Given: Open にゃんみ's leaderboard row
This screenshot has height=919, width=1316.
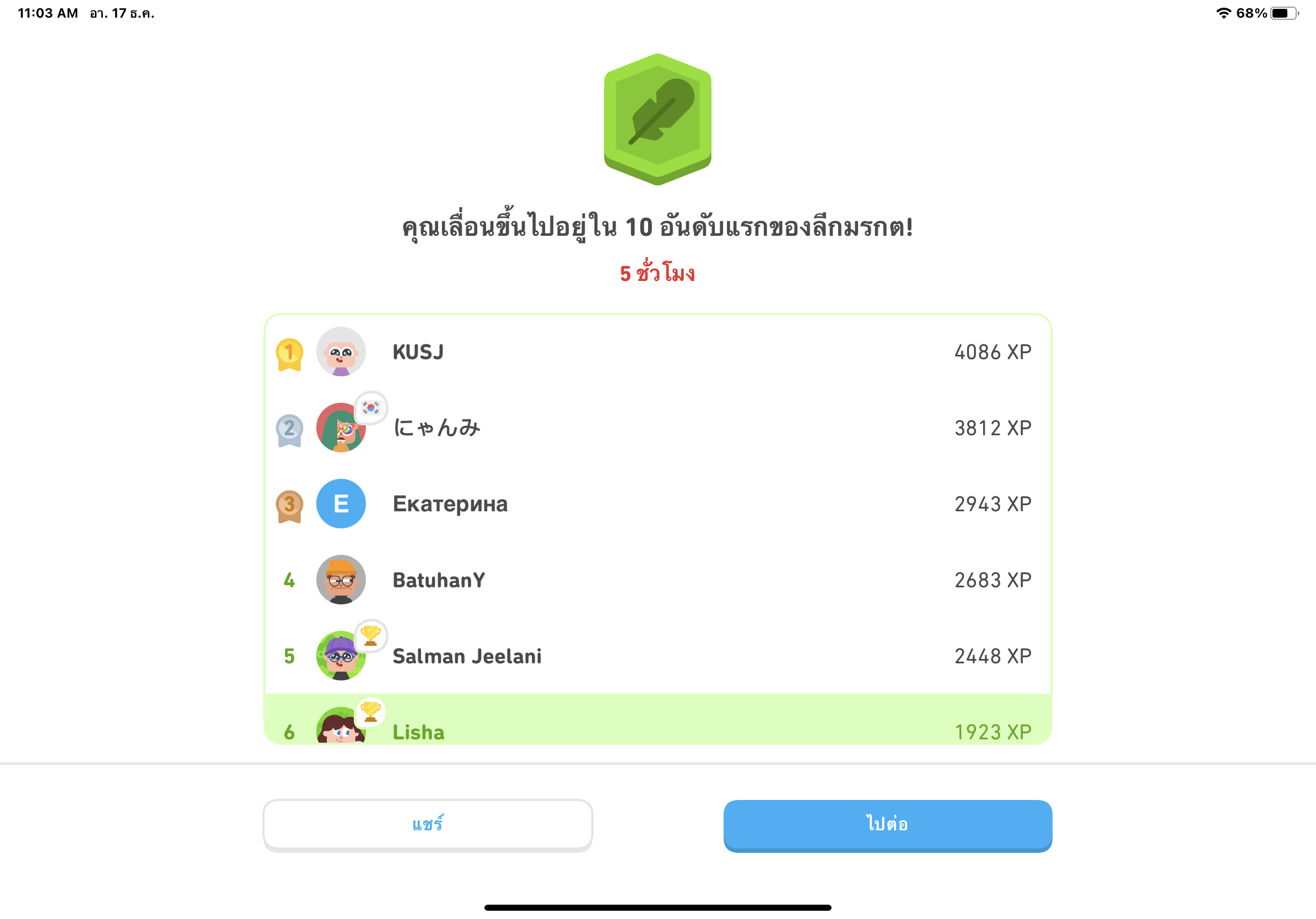Looking at the screenshot, I should point(657,428).
